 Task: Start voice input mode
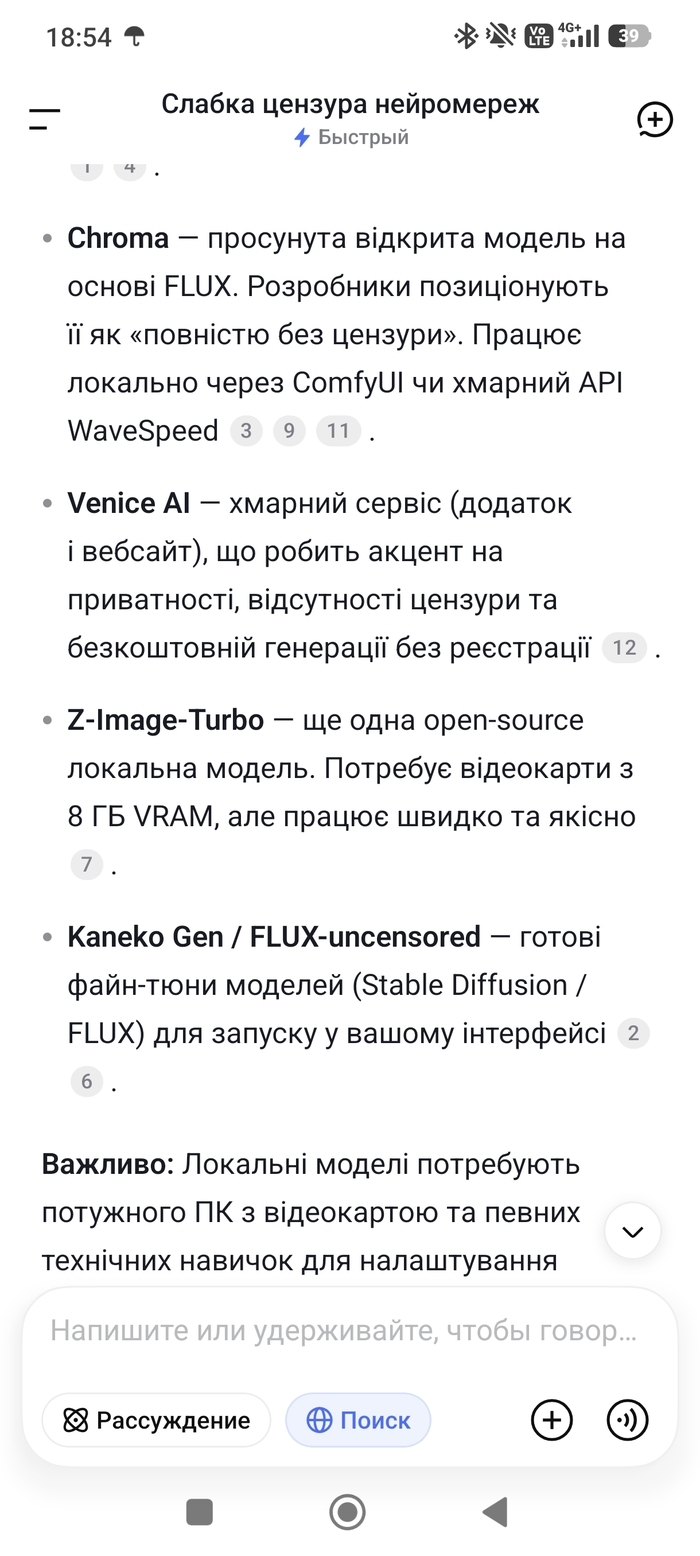pyautogui.click(x=628, y=1420)
